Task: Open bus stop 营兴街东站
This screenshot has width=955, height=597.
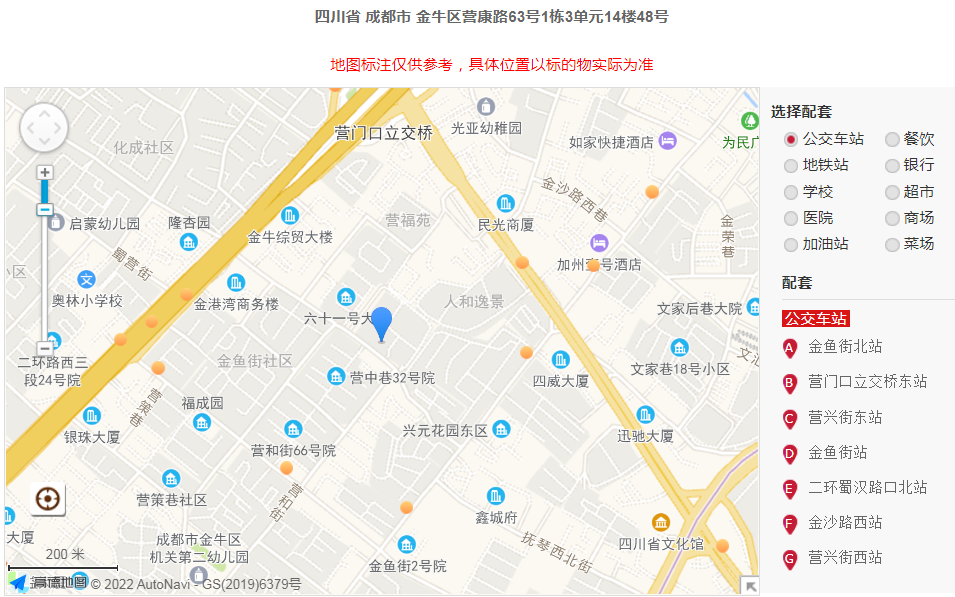Action: pyautogui.click(x=845, y=417)
